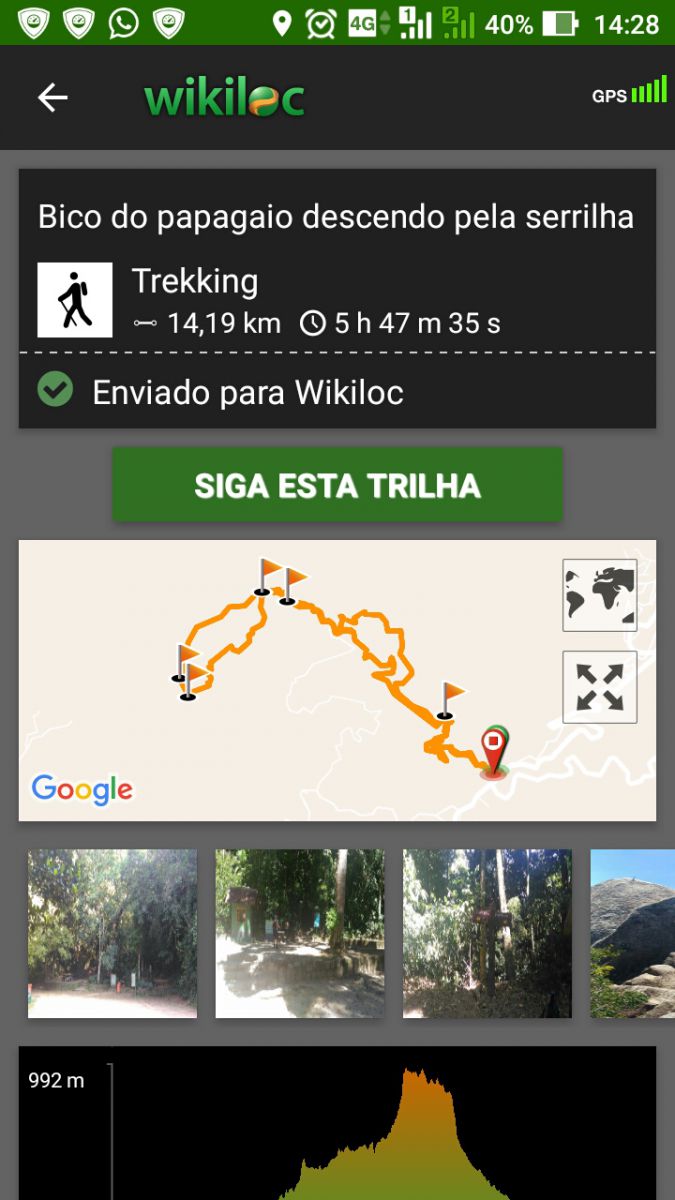Screen dimensions: 675x1200
Task: Open the first trail photo of the forest entrance
Action: tap(112, 933)
